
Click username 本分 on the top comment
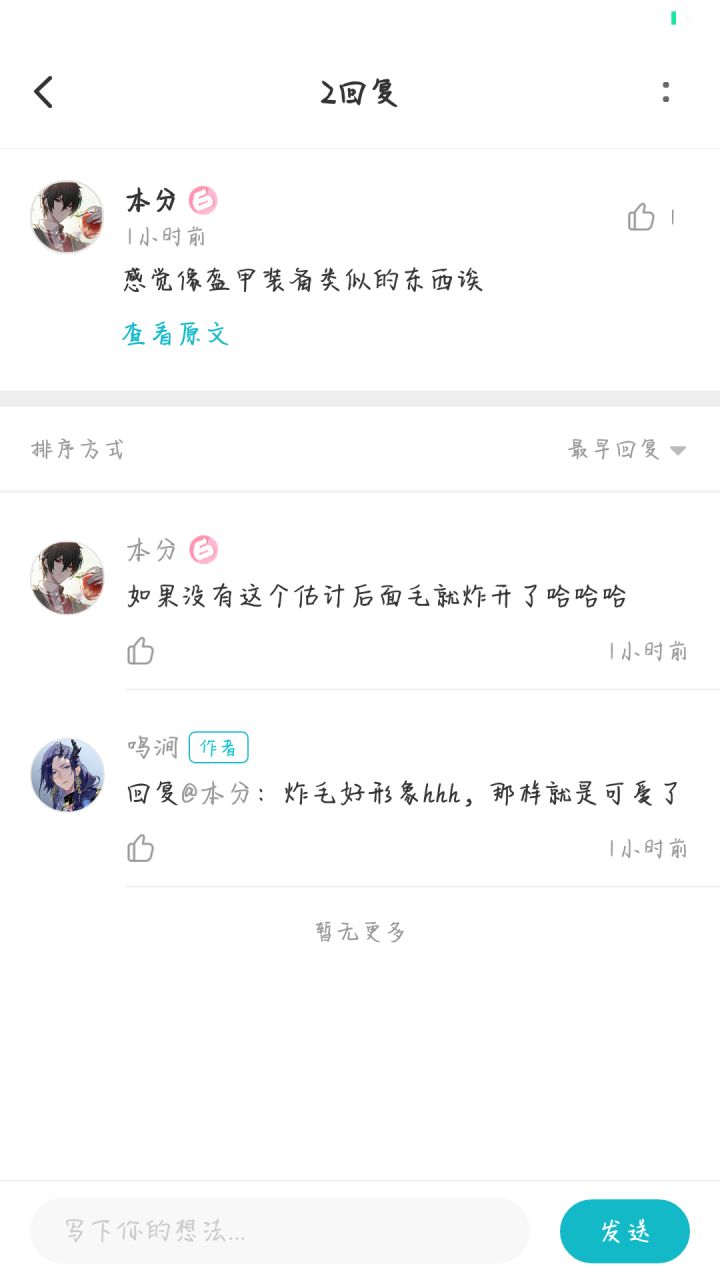[x=149, y=200]
